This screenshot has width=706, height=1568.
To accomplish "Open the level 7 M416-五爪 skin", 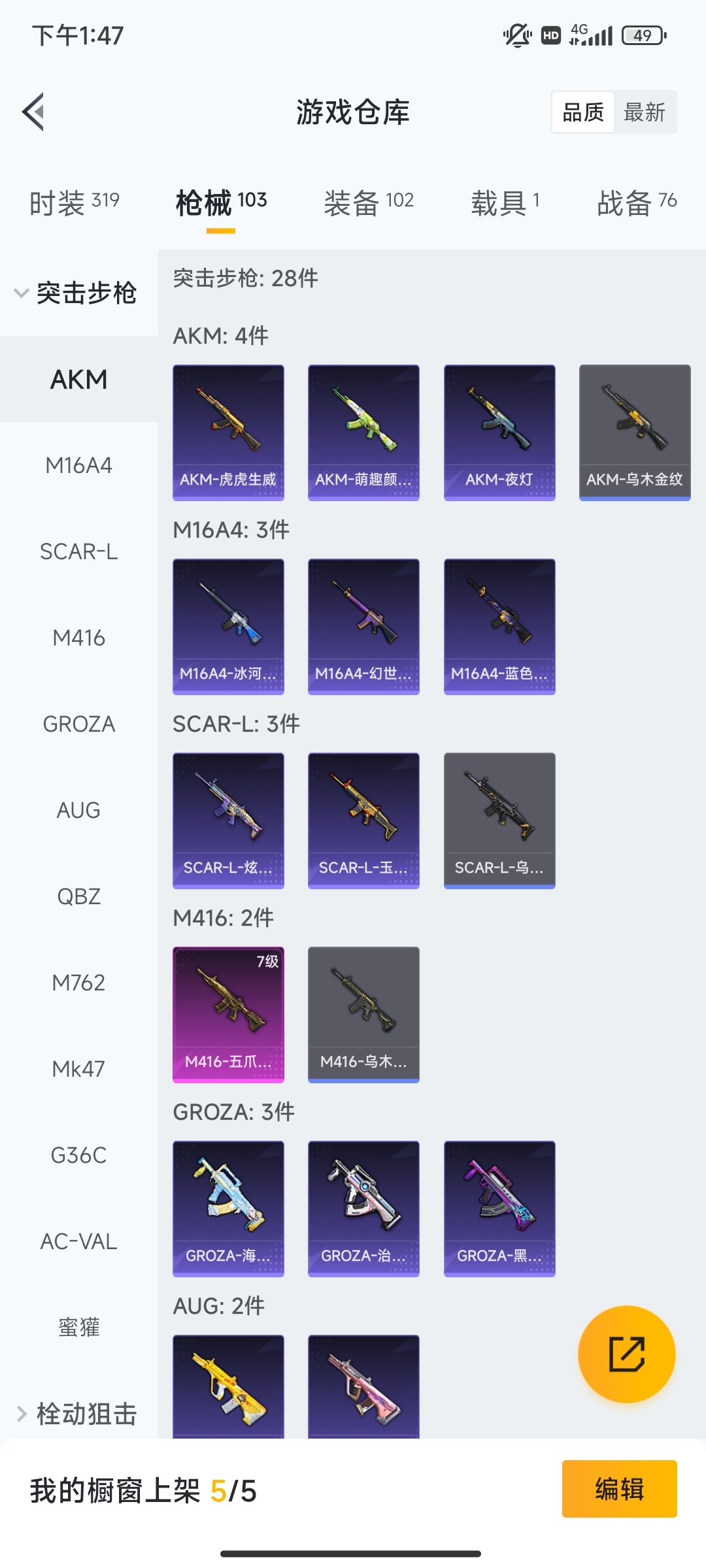I will (x=228, y=1014).
